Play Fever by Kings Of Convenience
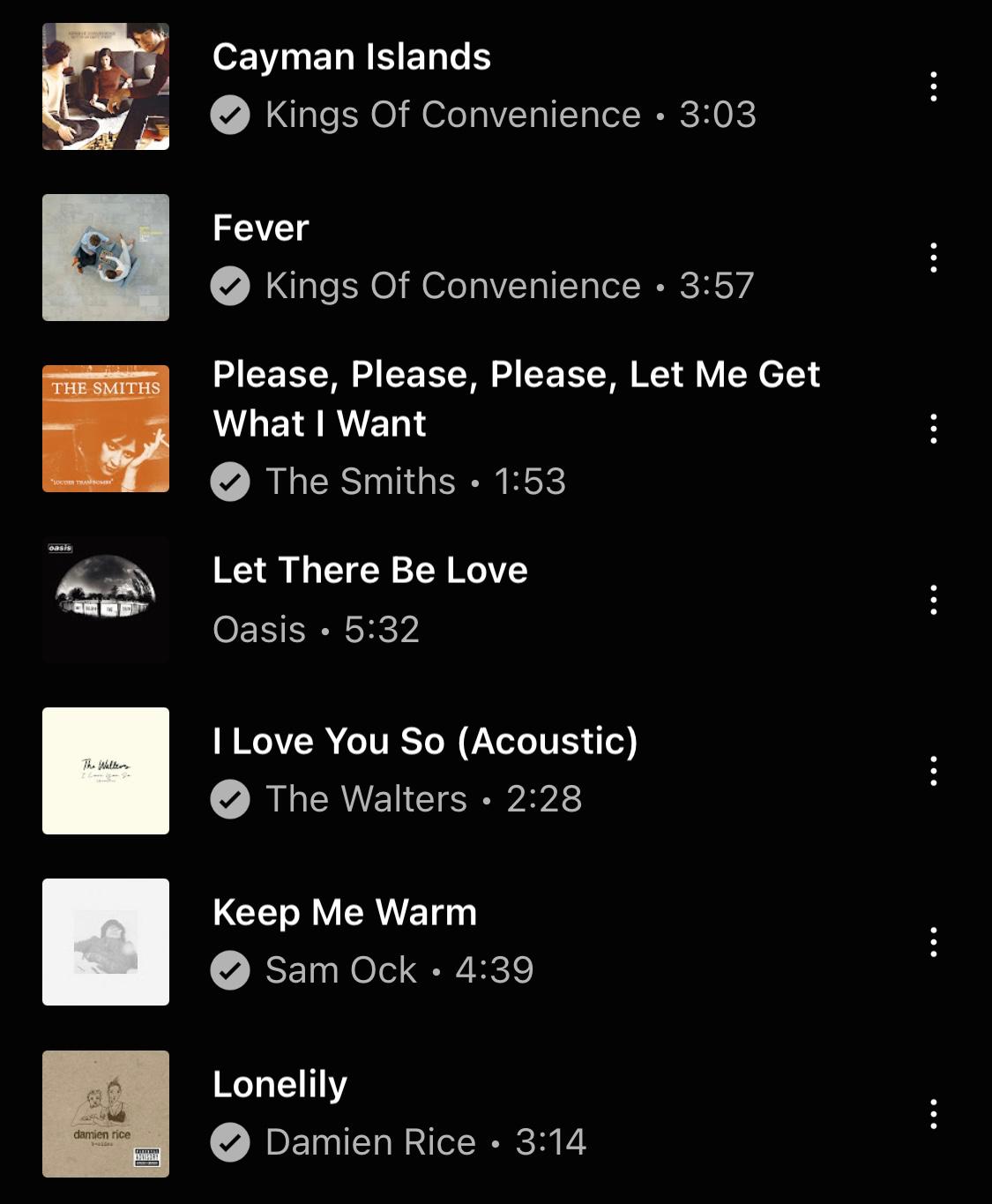992x1204 pixels. [261, 229]
